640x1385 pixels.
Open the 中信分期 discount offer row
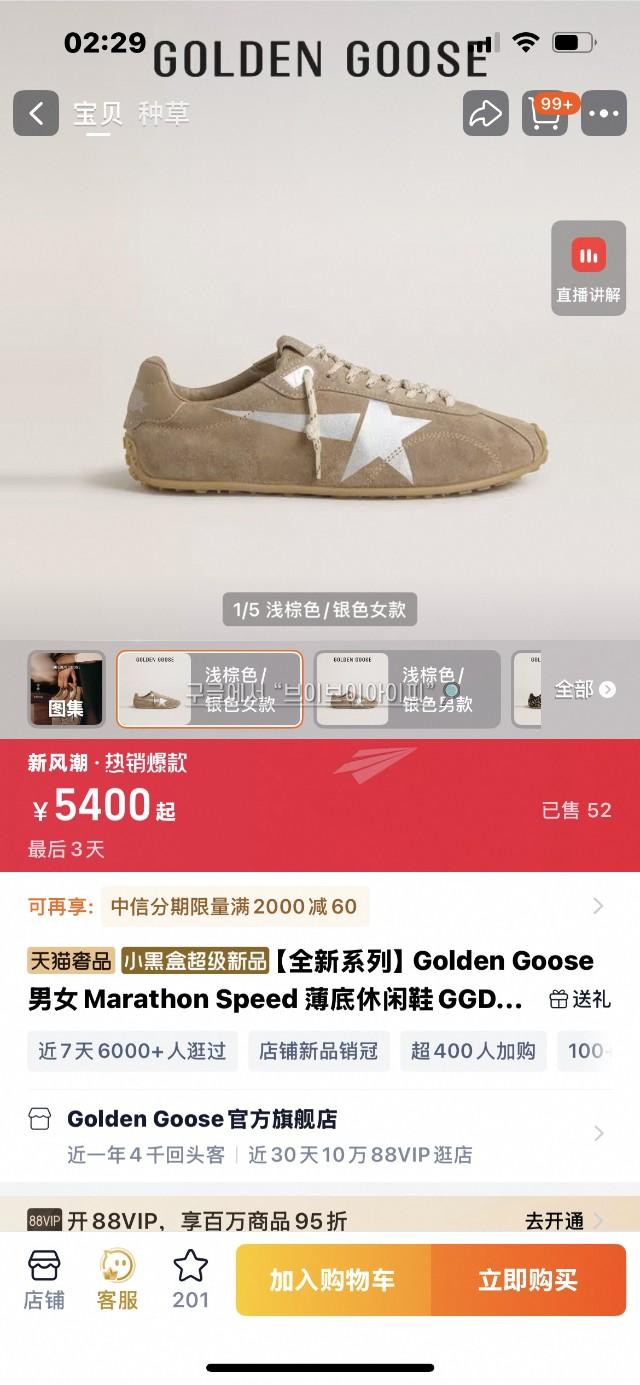(320, 907)
